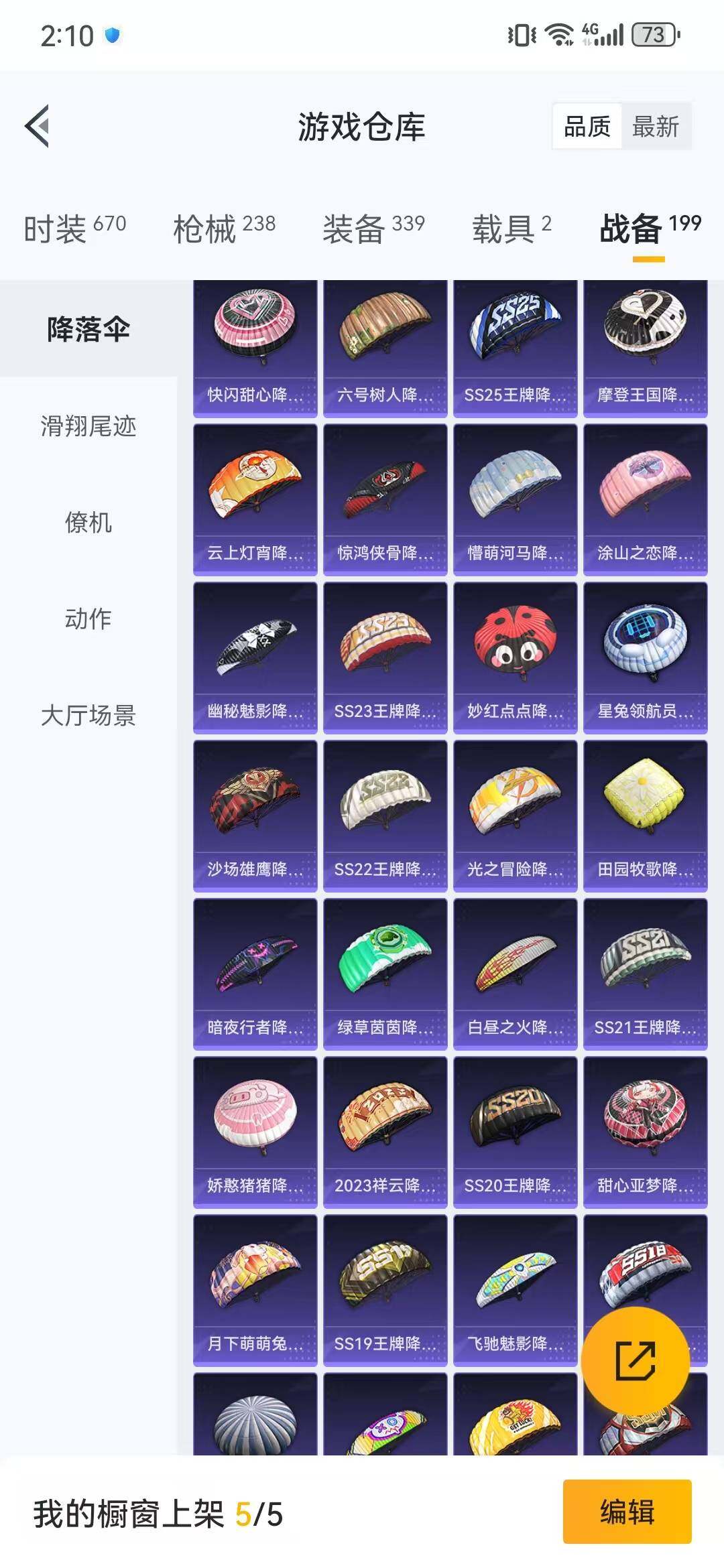The width and height of the screenshot is (724, 1568).
Task: Select the 僚机 category
Action: (88, 522)
